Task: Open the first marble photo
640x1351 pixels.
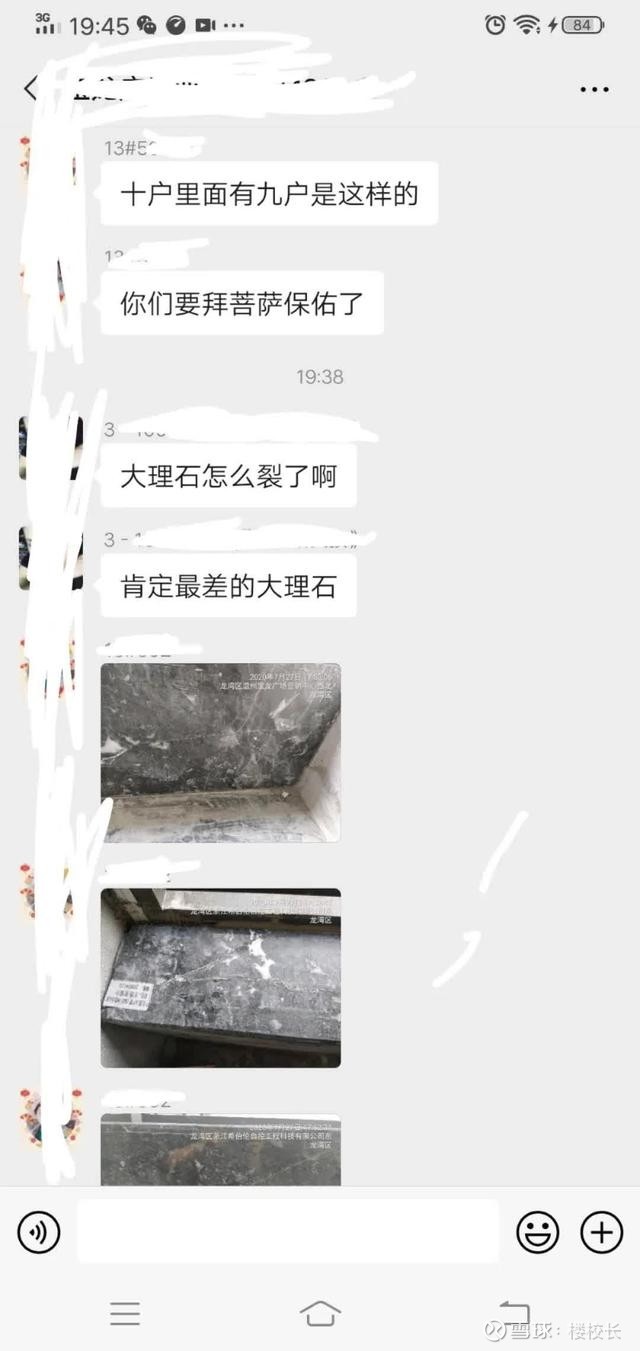Action: click(220, 752)
